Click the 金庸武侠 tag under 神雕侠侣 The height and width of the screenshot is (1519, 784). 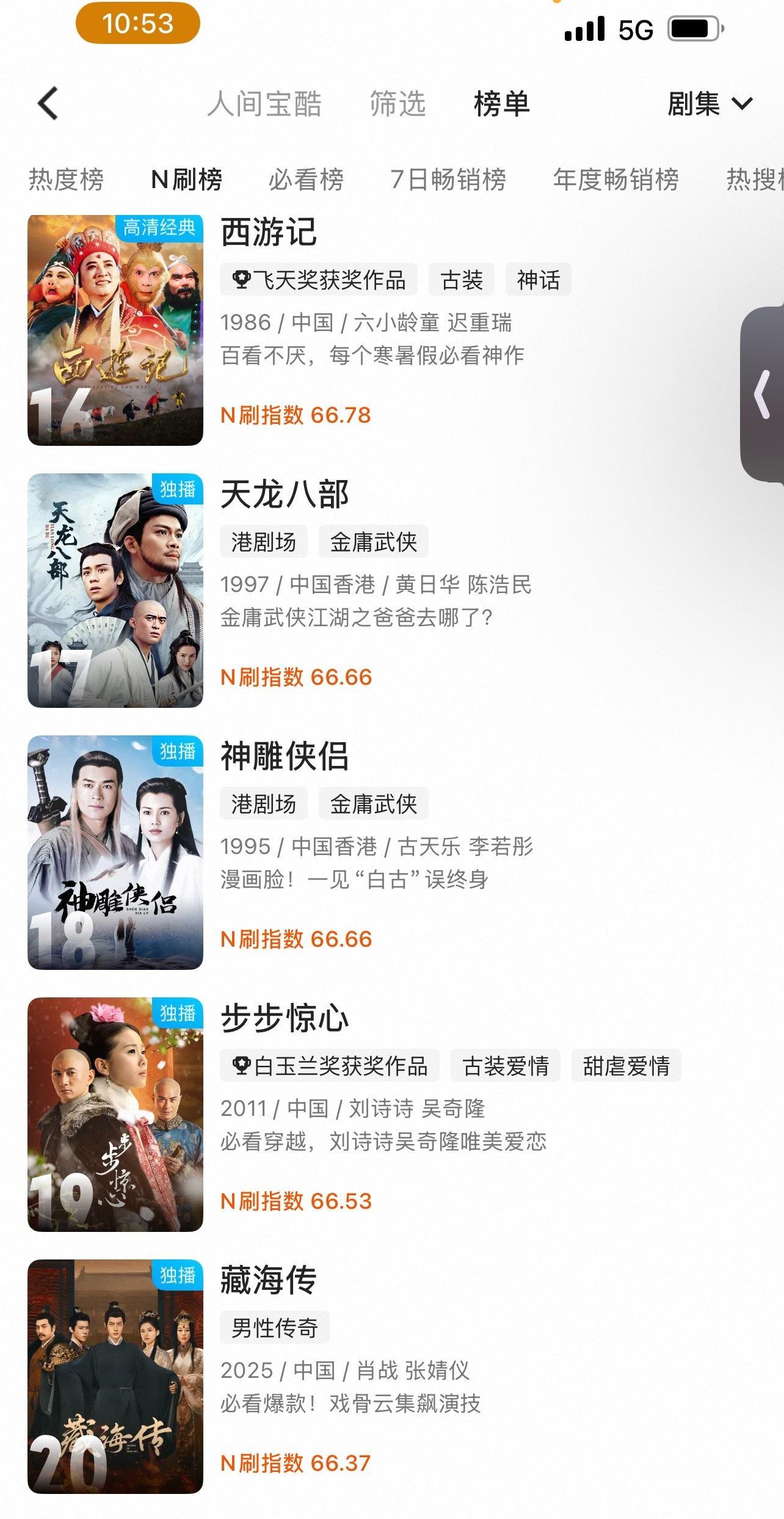[374, 803]
